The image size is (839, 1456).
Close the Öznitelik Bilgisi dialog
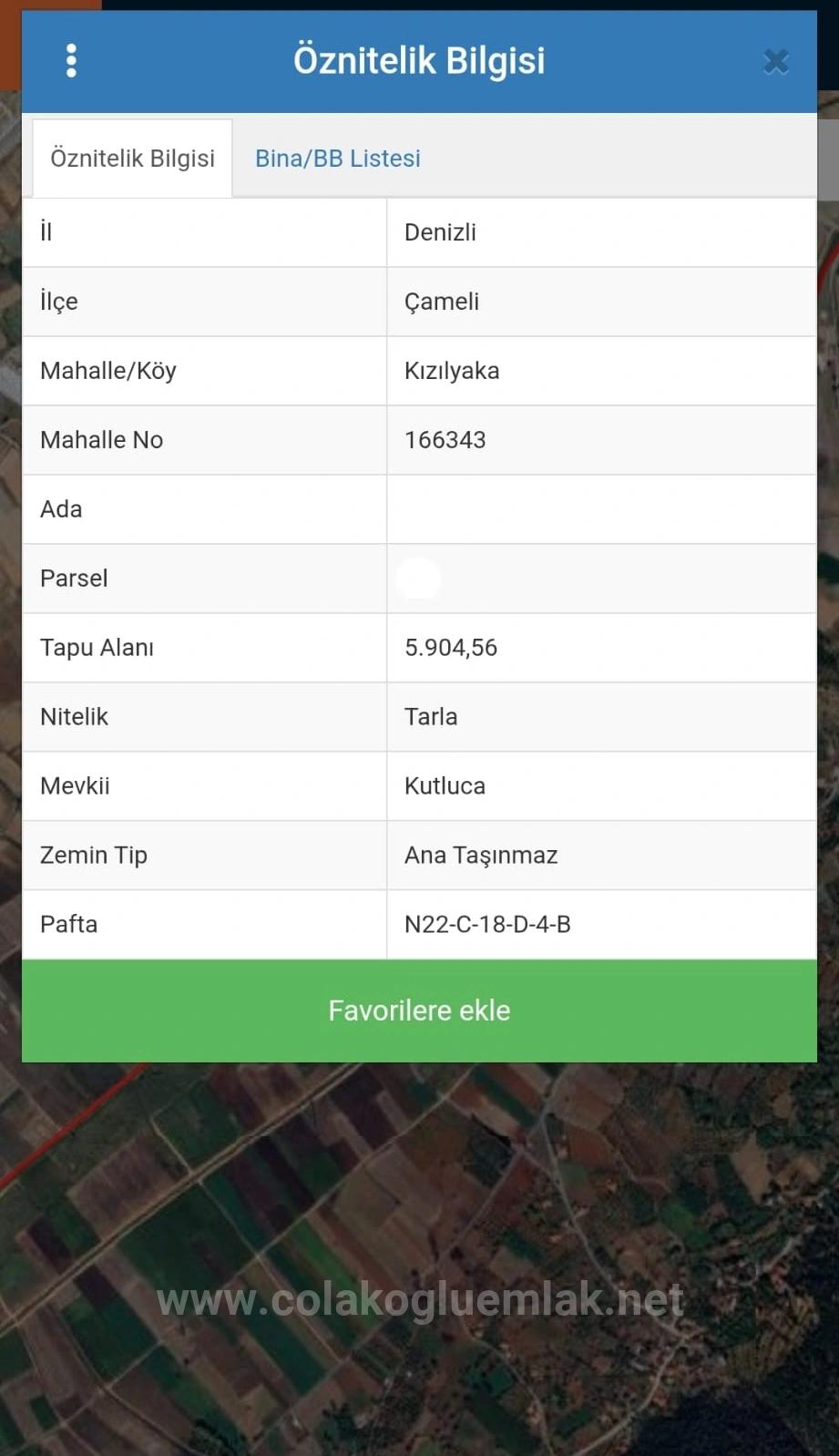point(775,62)
